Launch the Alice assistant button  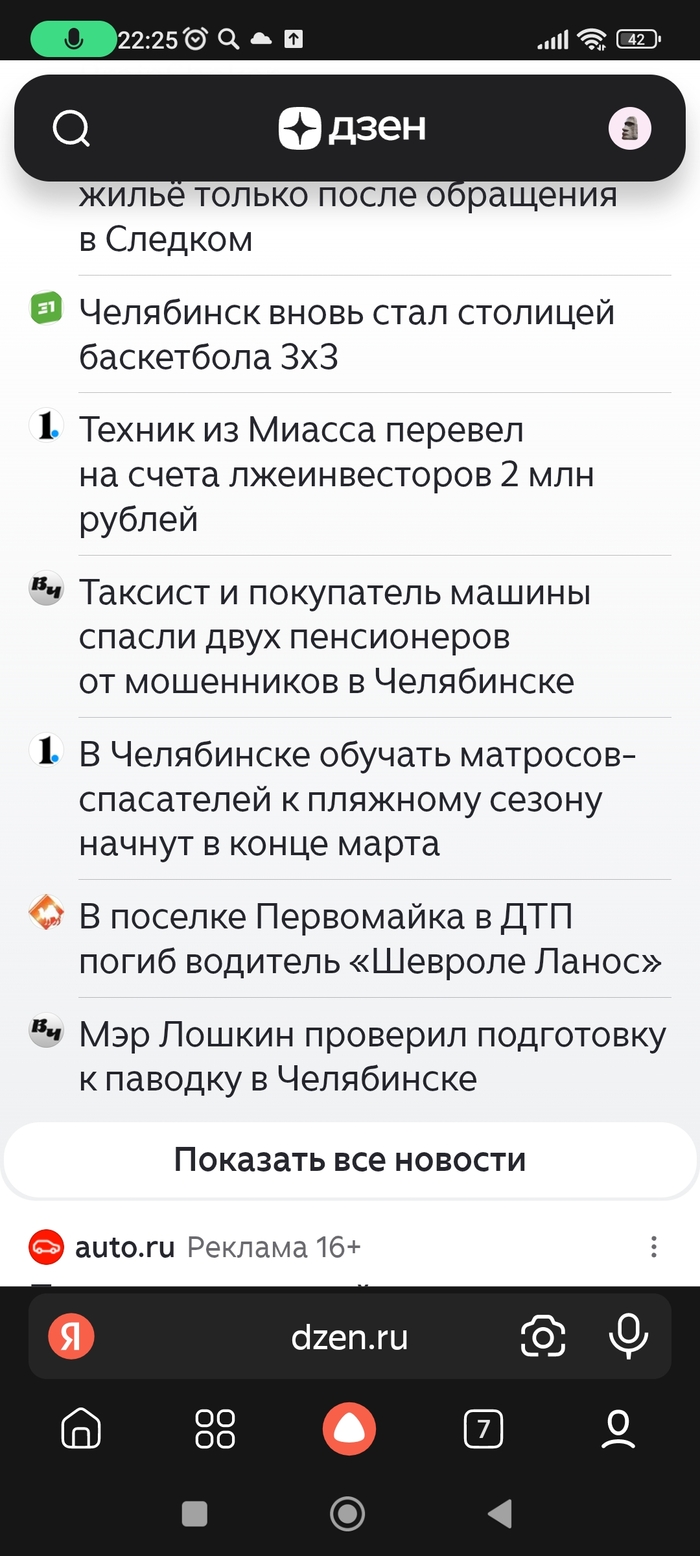click(x=349, y=1430)
